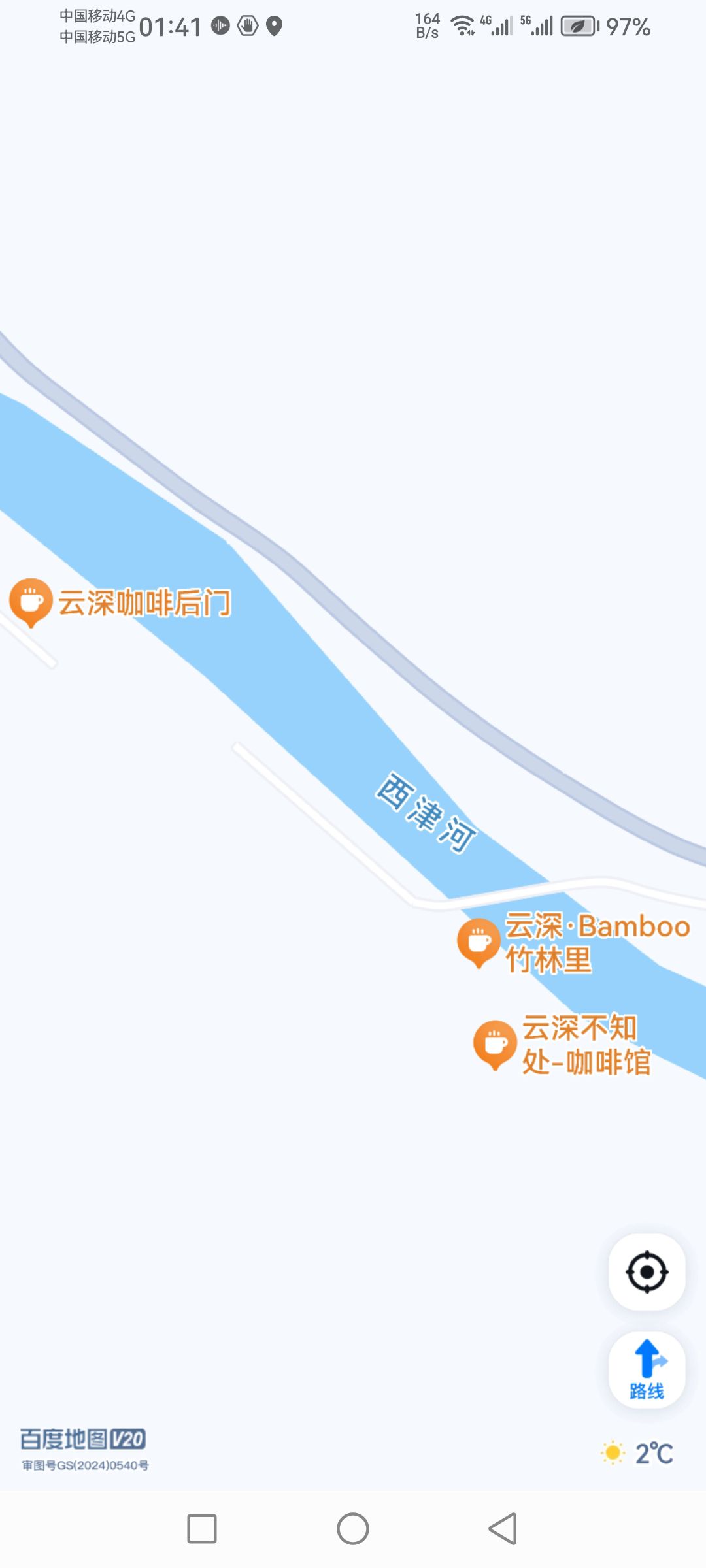
Task: Select the 云深咖啡后门 coffee marker
Action: (30, 602)
